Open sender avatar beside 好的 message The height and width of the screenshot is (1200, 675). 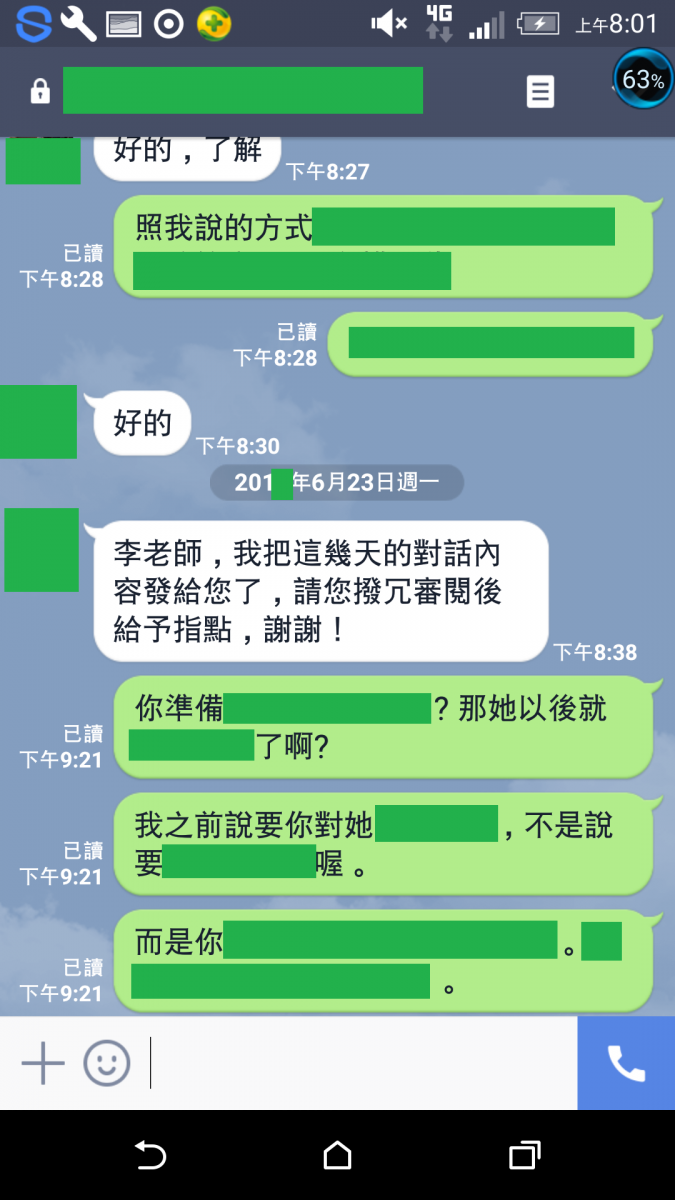[38, 422]
